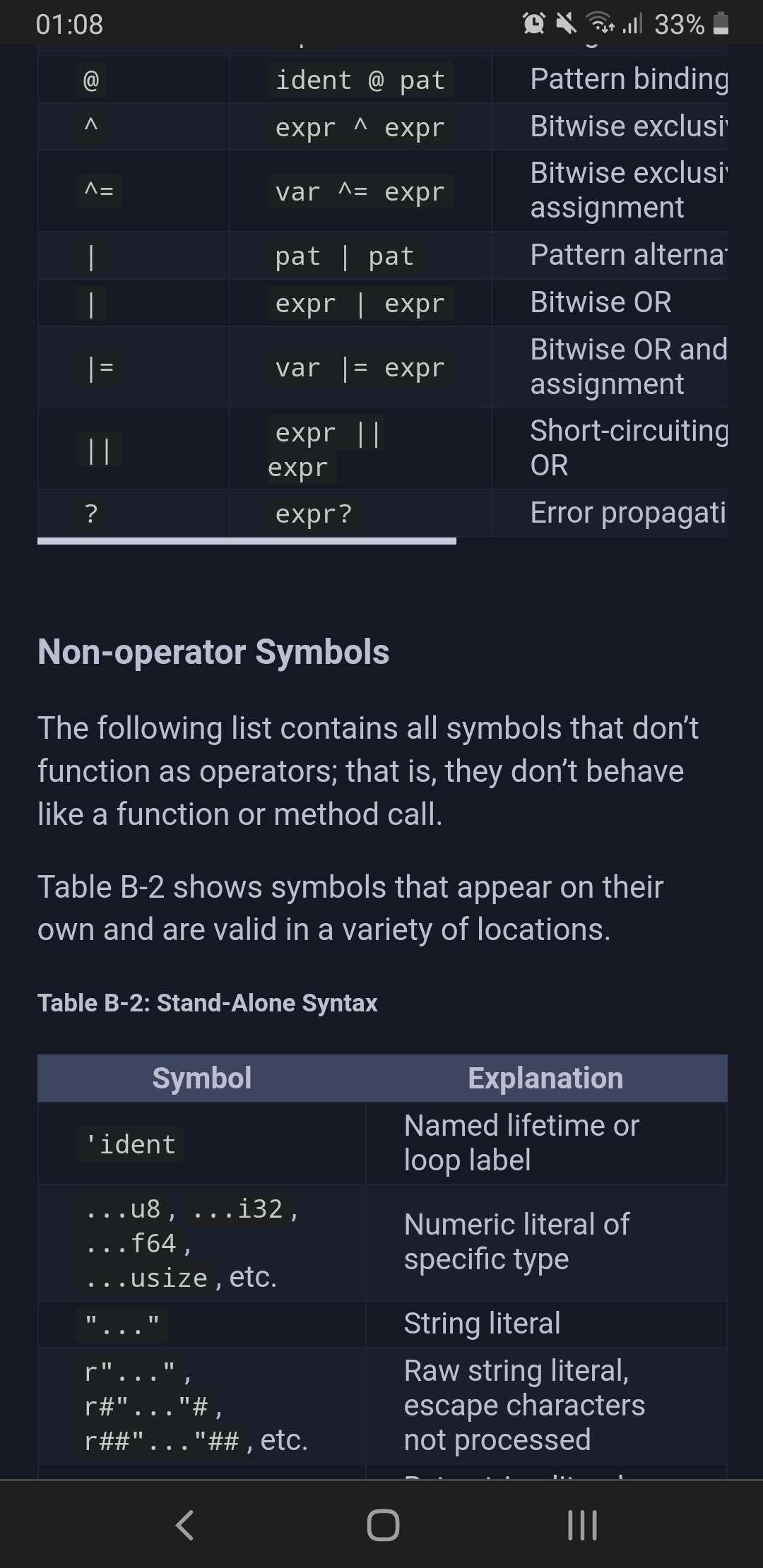
Task: Tap the table's horizontal scrollbar
Action: (x=247, y=541)
